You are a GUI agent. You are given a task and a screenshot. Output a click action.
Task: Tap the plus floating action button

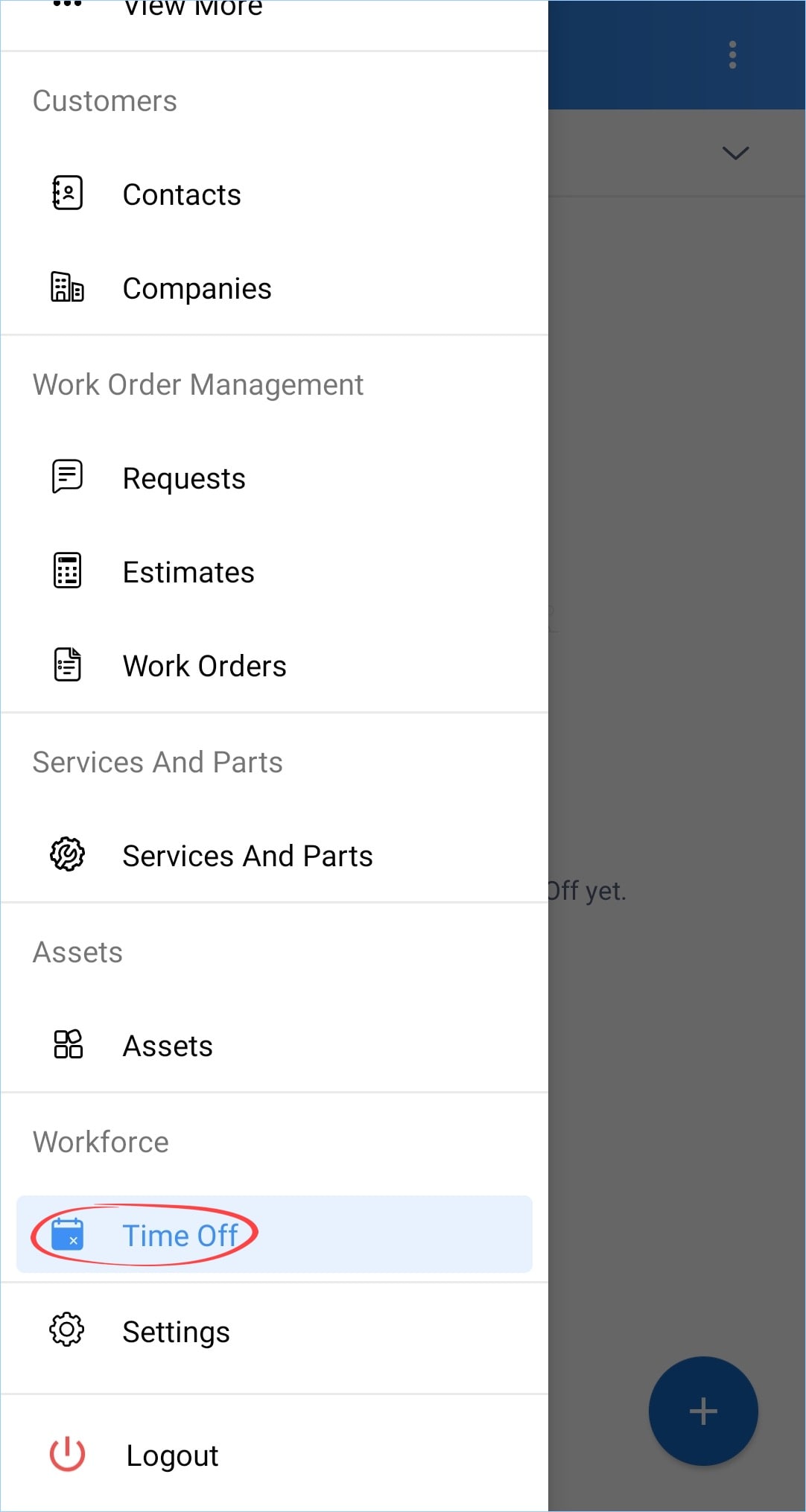click(x=703, y=1411)
